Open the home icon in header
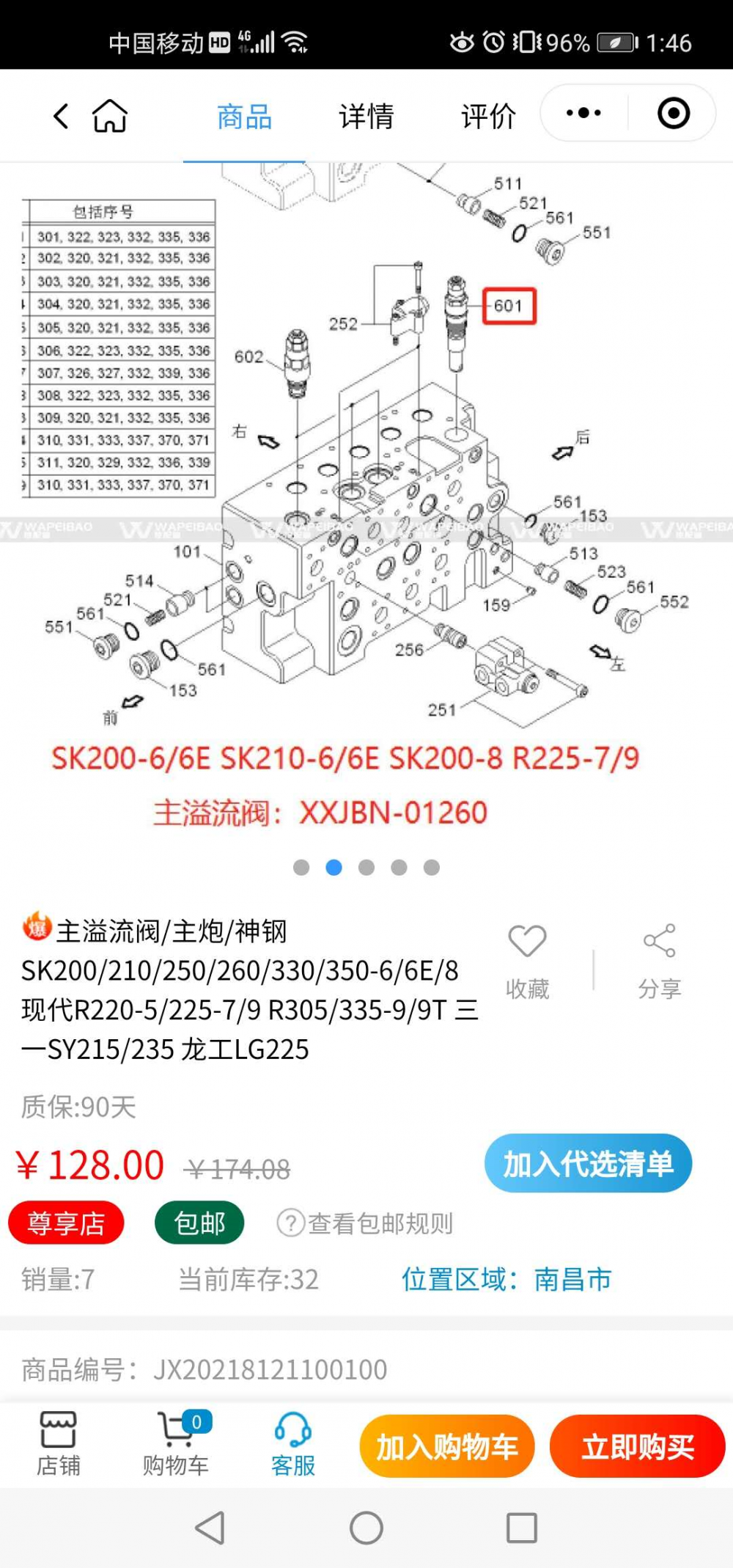This screenshot has width=733, height=1568. tap(110, 116)
